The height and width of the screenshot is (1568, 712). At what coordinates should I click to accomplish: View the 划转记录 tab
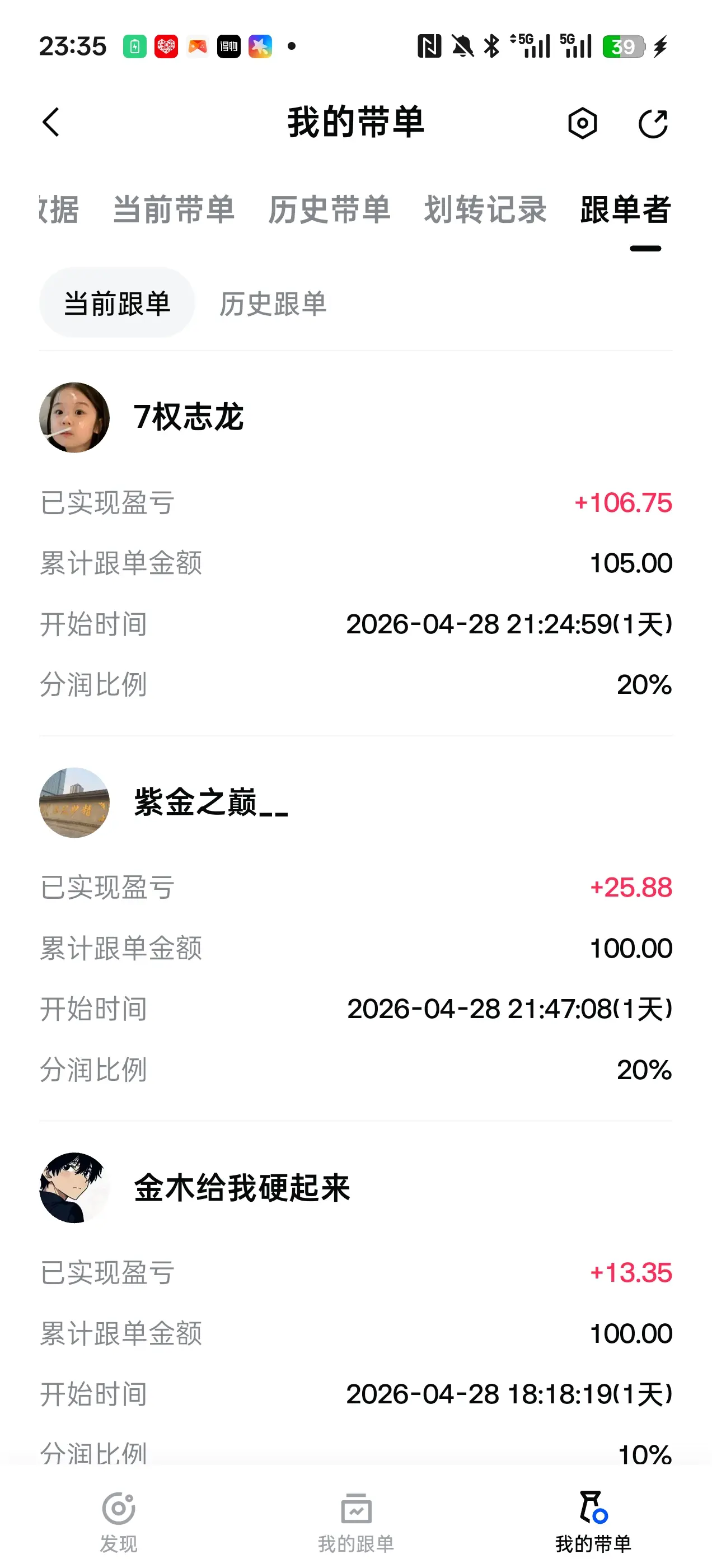(x=485, y=210)
